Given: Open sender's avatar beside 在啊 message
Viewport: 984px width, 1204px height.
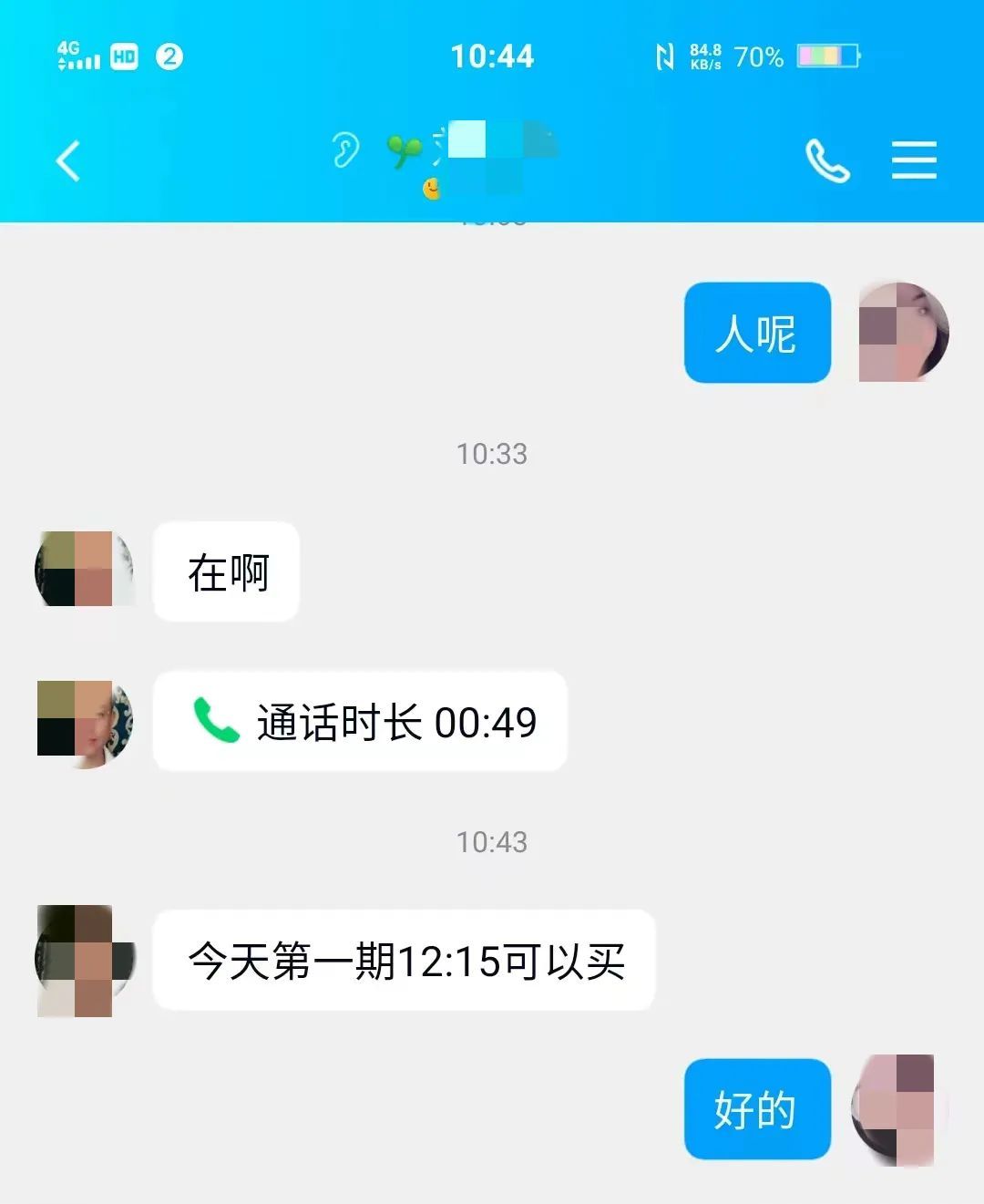Looking at the screenshot, I should [x=85, y=570].
